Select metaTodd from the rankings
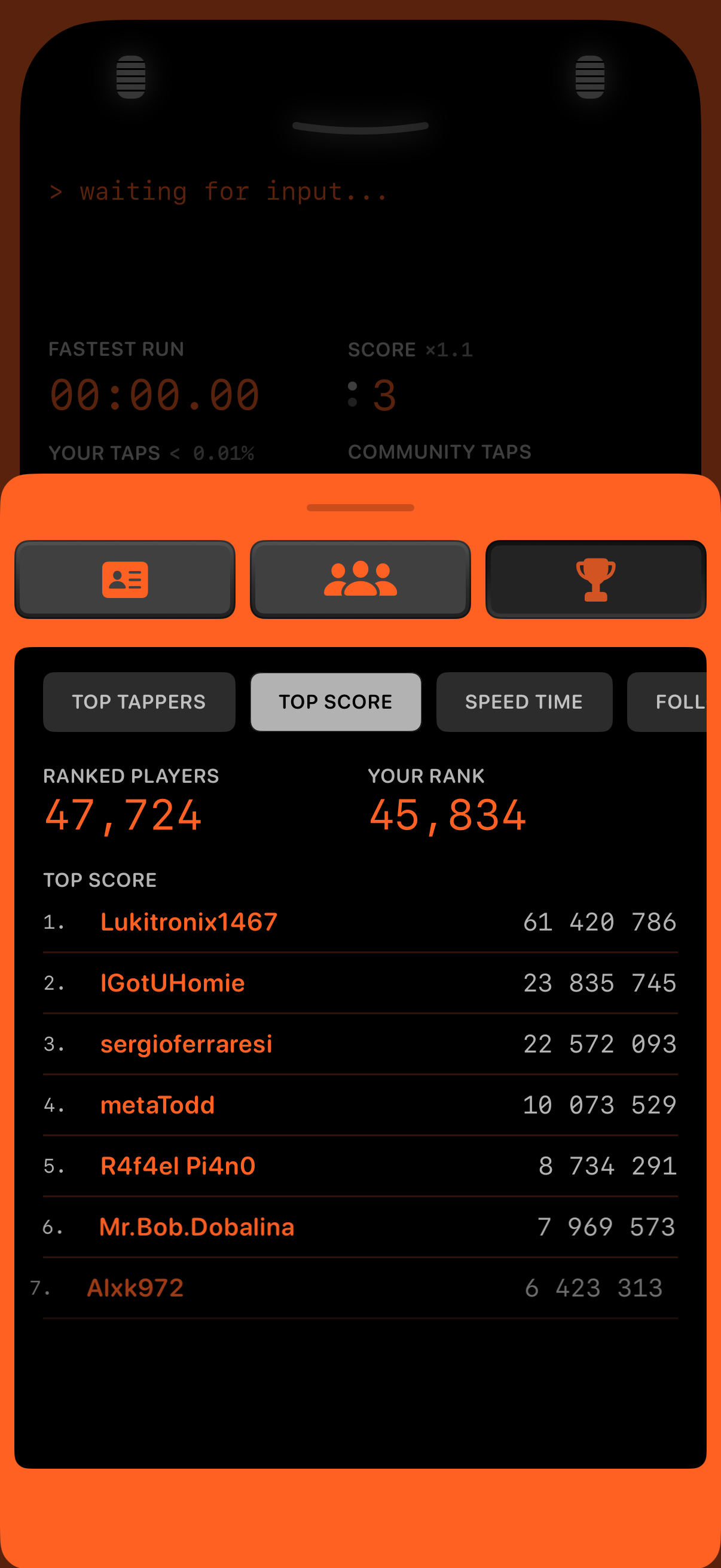 click(x=157, y=1105)
